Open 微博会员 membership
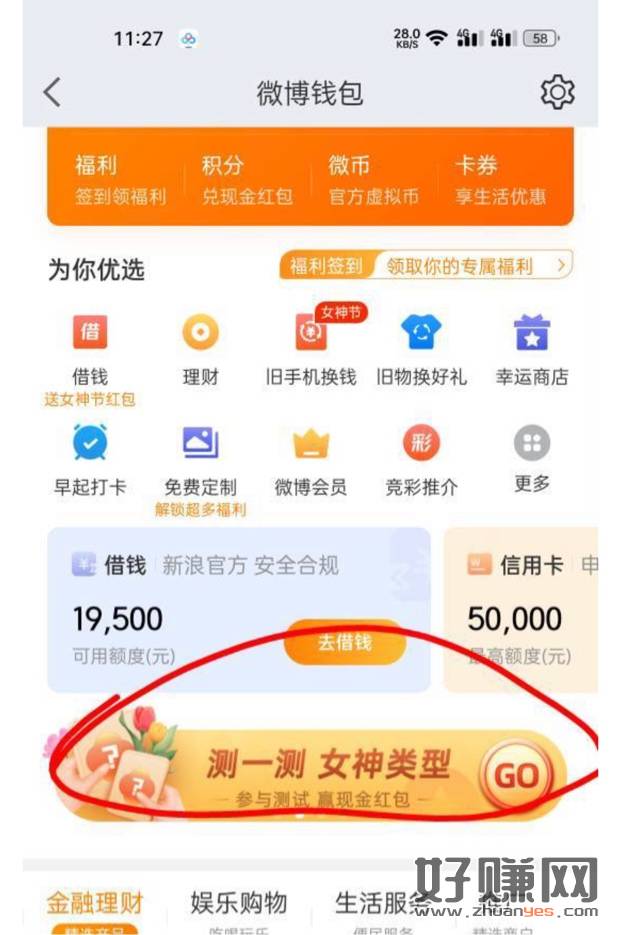Image resolution: width=621 pixels, height=935 pixels. pyautogui.click(x=311, y=459)
